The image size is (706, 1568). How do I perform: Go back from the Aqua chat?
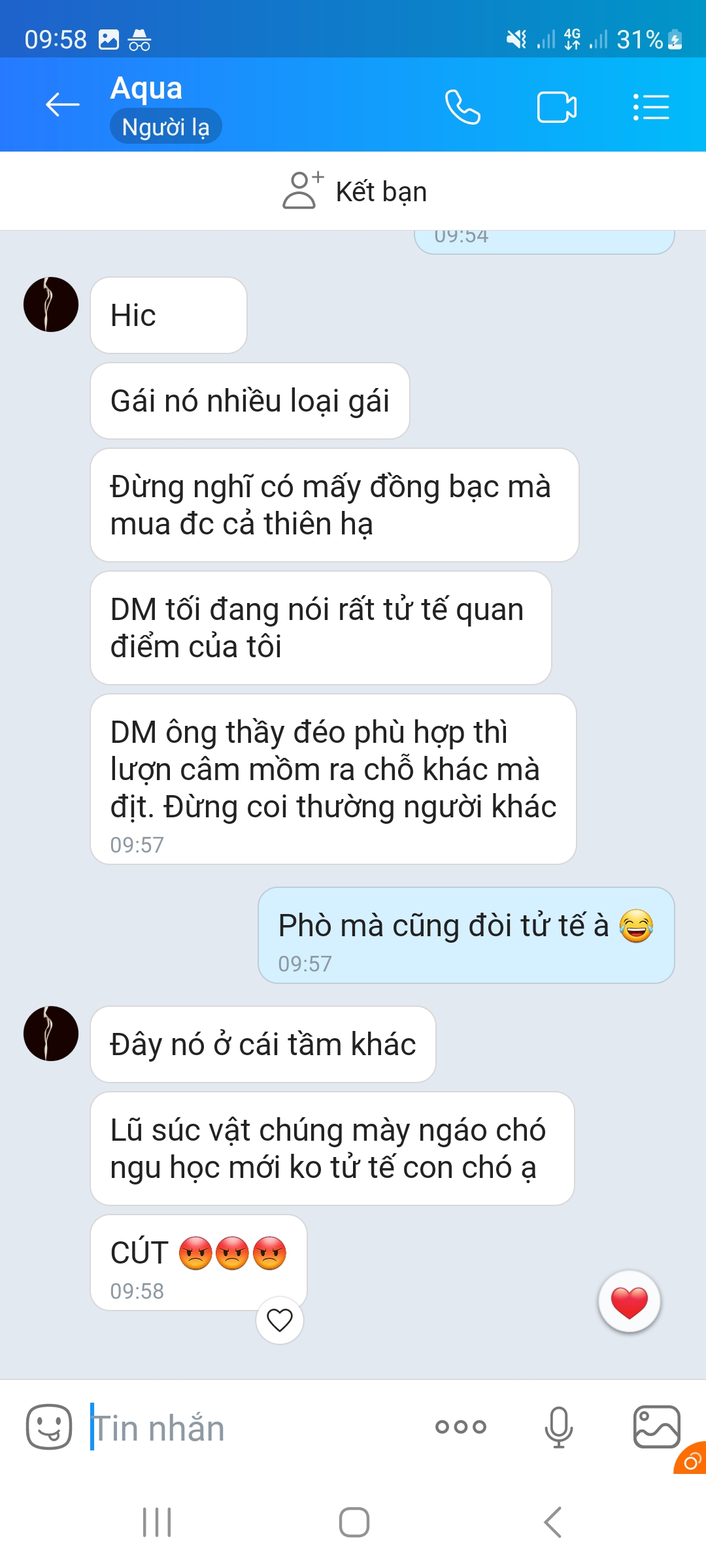[x=62, y=105]
